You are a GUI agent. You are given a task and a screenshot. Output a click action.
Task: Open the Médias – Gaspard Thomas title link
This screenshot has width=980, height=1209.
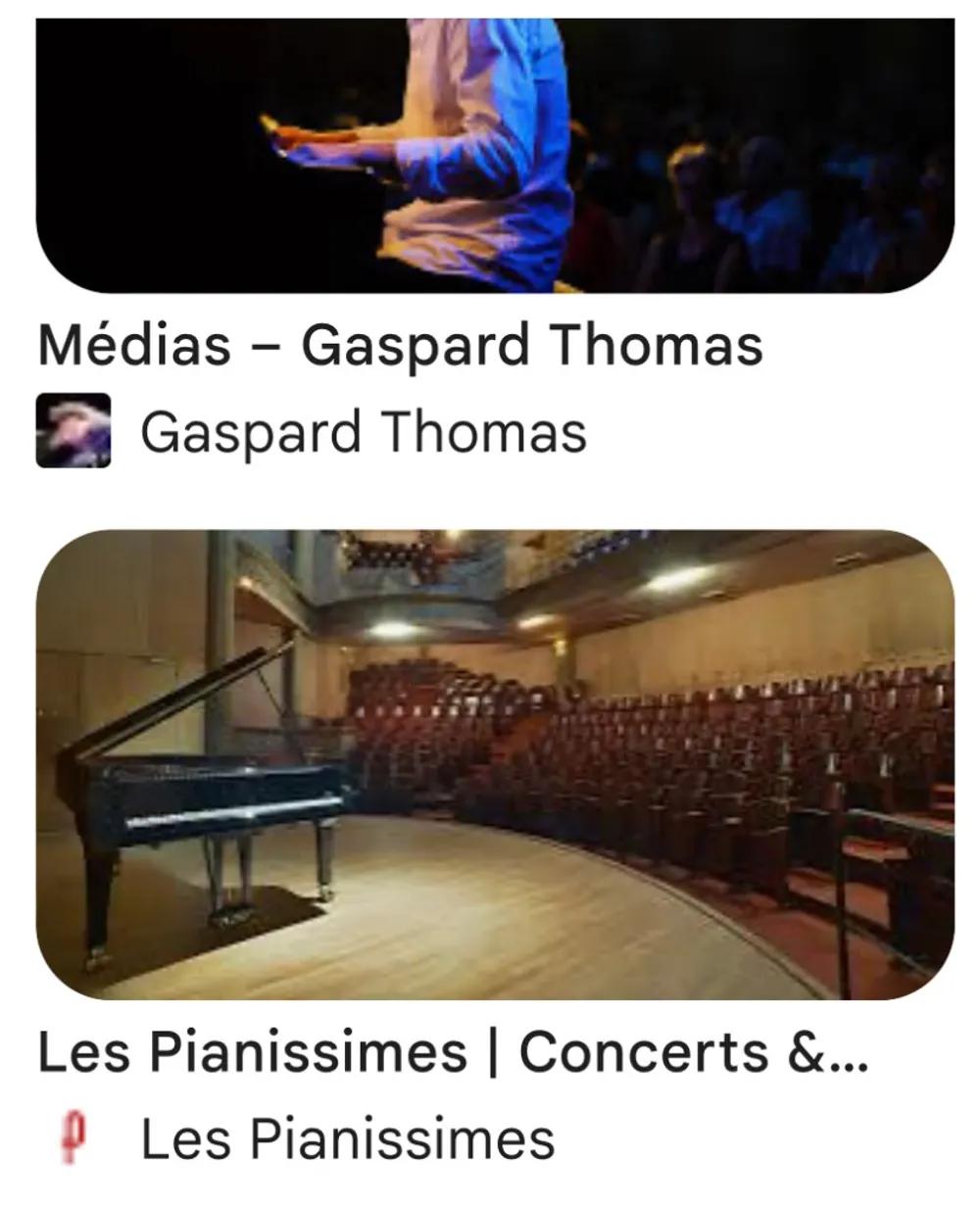[400, 345]
